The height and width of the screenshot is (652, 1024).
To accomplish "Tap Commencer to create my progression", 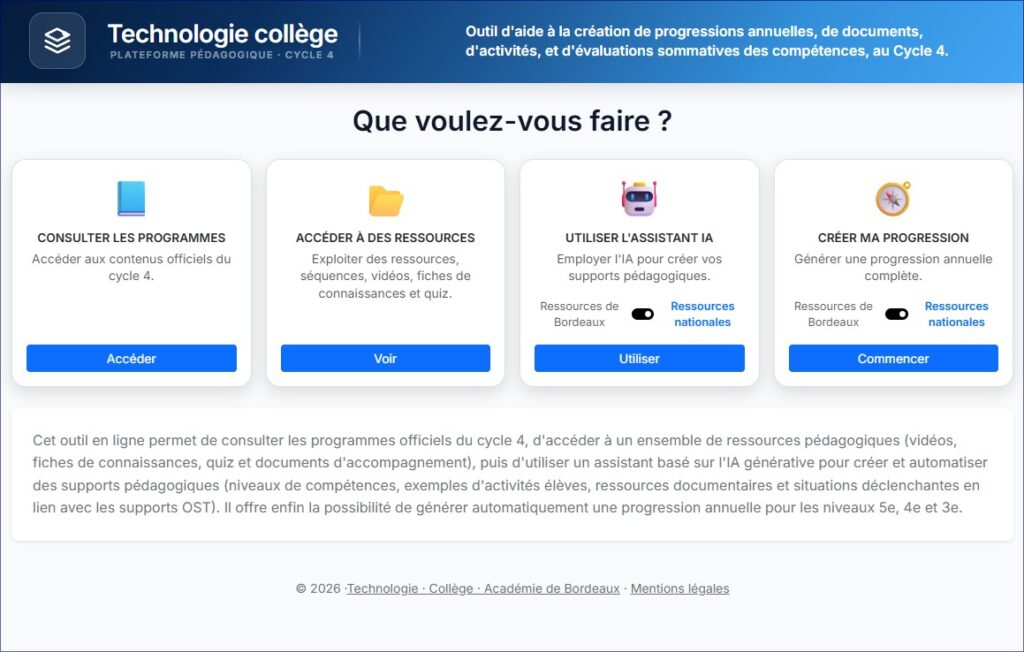I will click(893, 358).
